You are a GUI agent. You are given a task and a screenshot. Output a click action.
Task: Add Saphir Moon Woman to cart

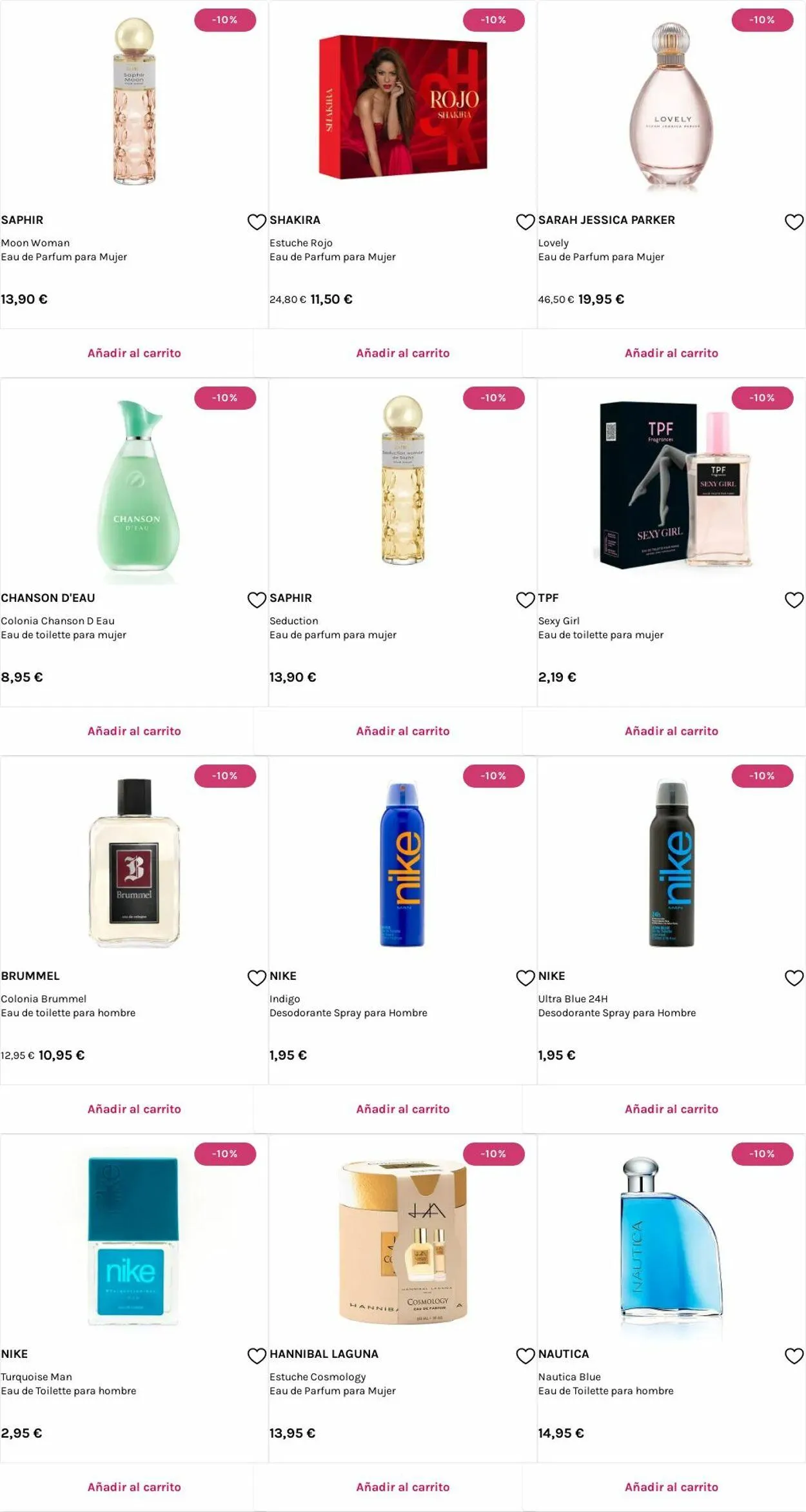click(x=134, y=353)
